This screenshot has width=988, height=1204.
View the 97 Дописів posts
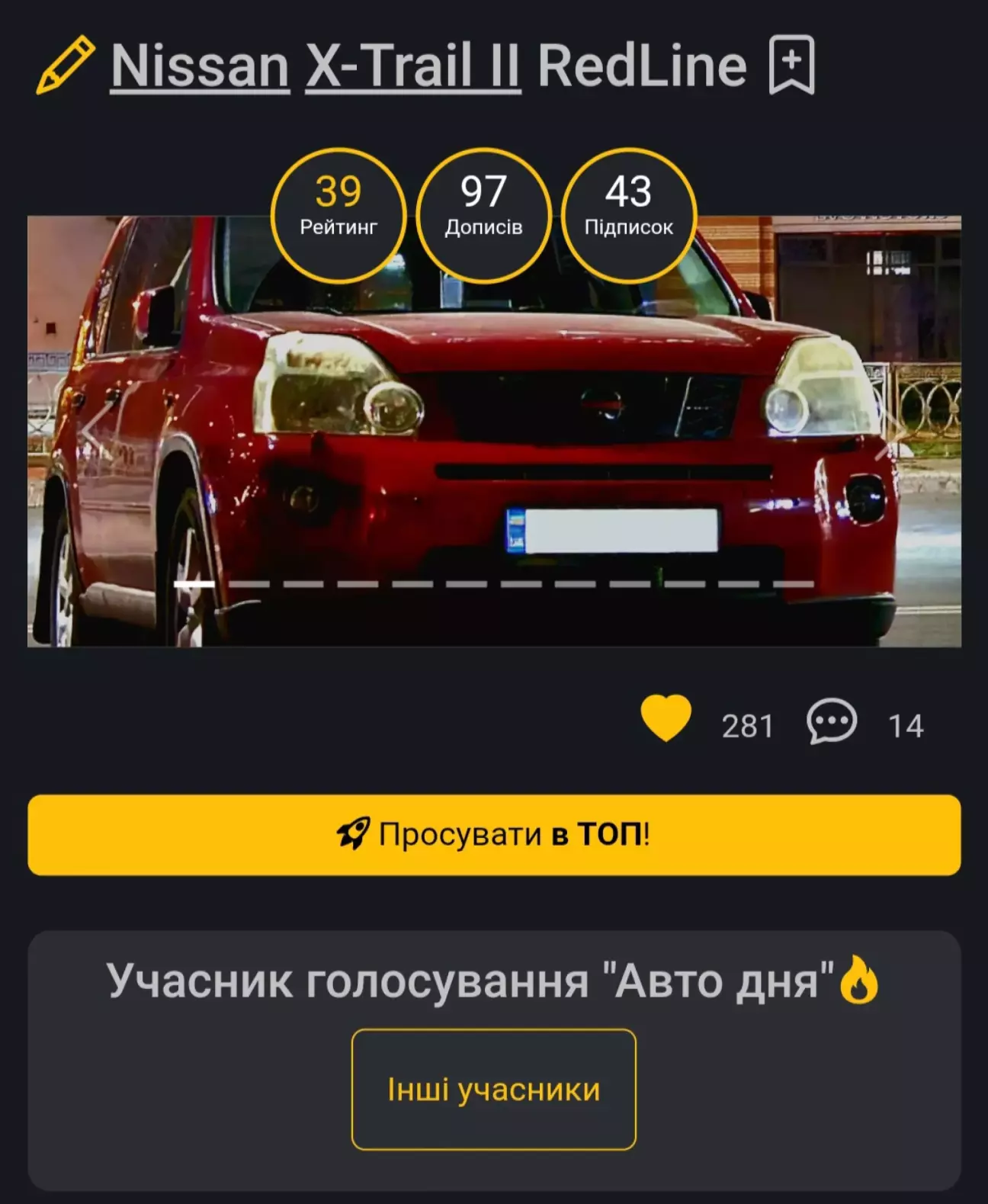click(x=483, y=215)
